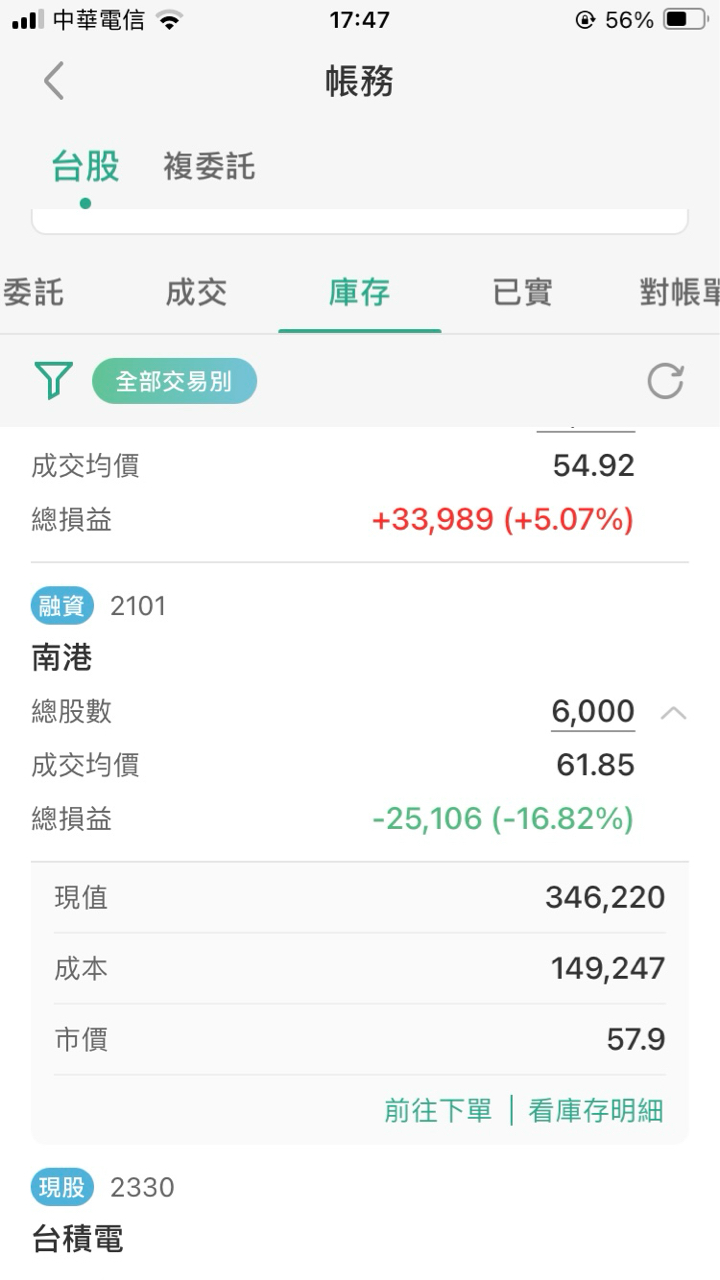This screenshot has height=1280, width=720.
Task: Switch to the 複委託 tab
Action: point(209,167)
